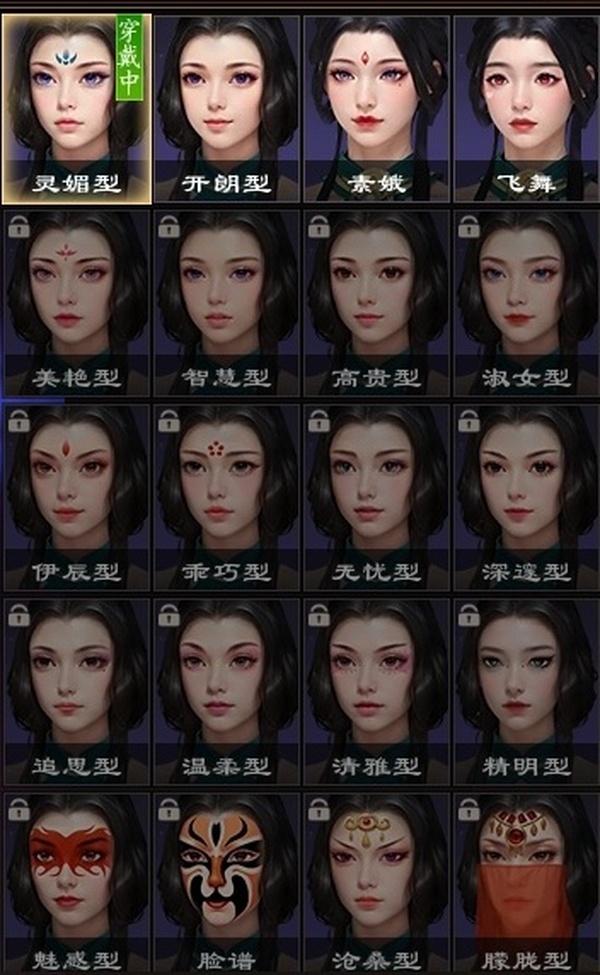Tap the 脸谱 opera mask face
Viewport: 600px width, 975px height.
click(x=227, y=884)
